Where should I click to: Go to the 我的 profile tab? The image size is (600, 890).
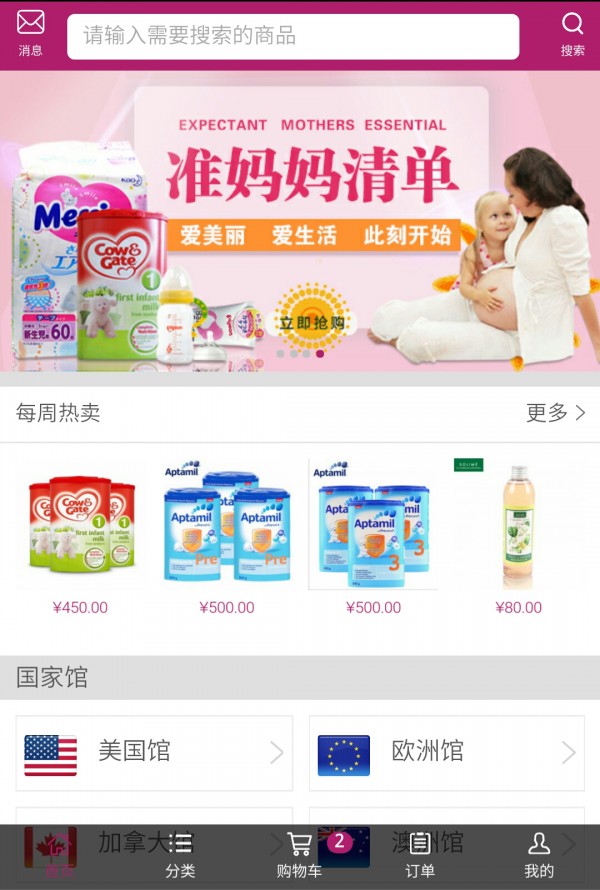539,855
